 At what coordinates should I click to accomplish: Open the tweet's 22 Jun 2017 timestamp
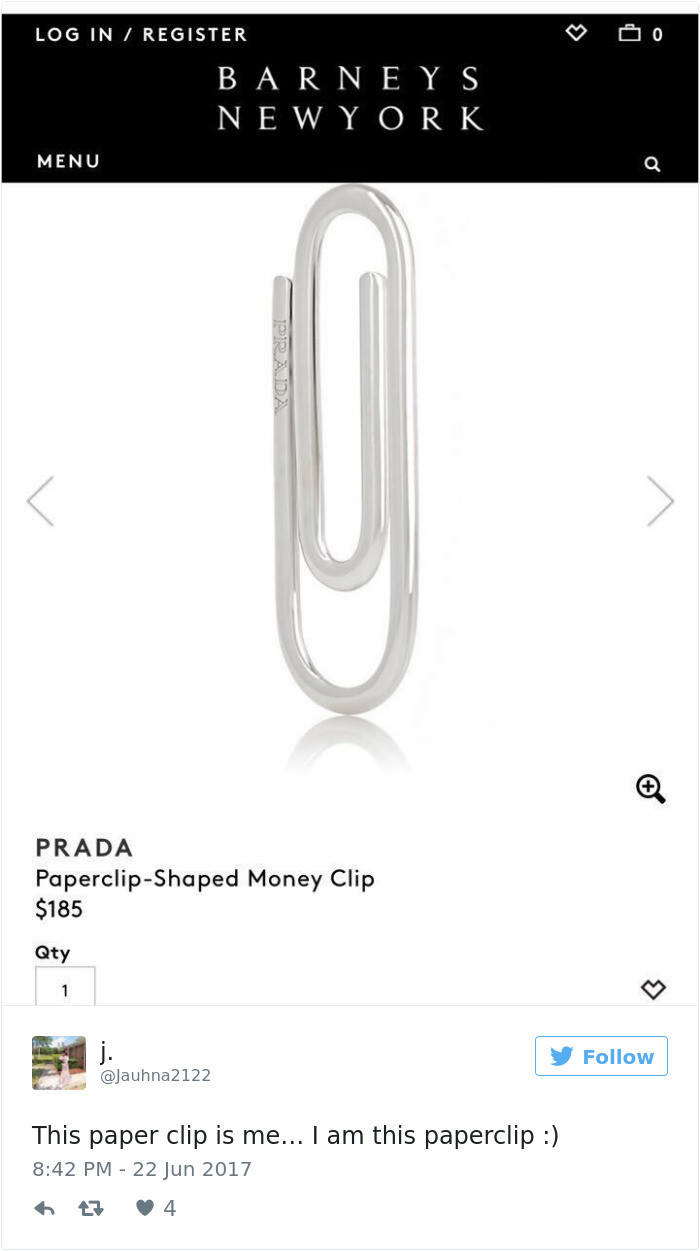(142, 1169)
